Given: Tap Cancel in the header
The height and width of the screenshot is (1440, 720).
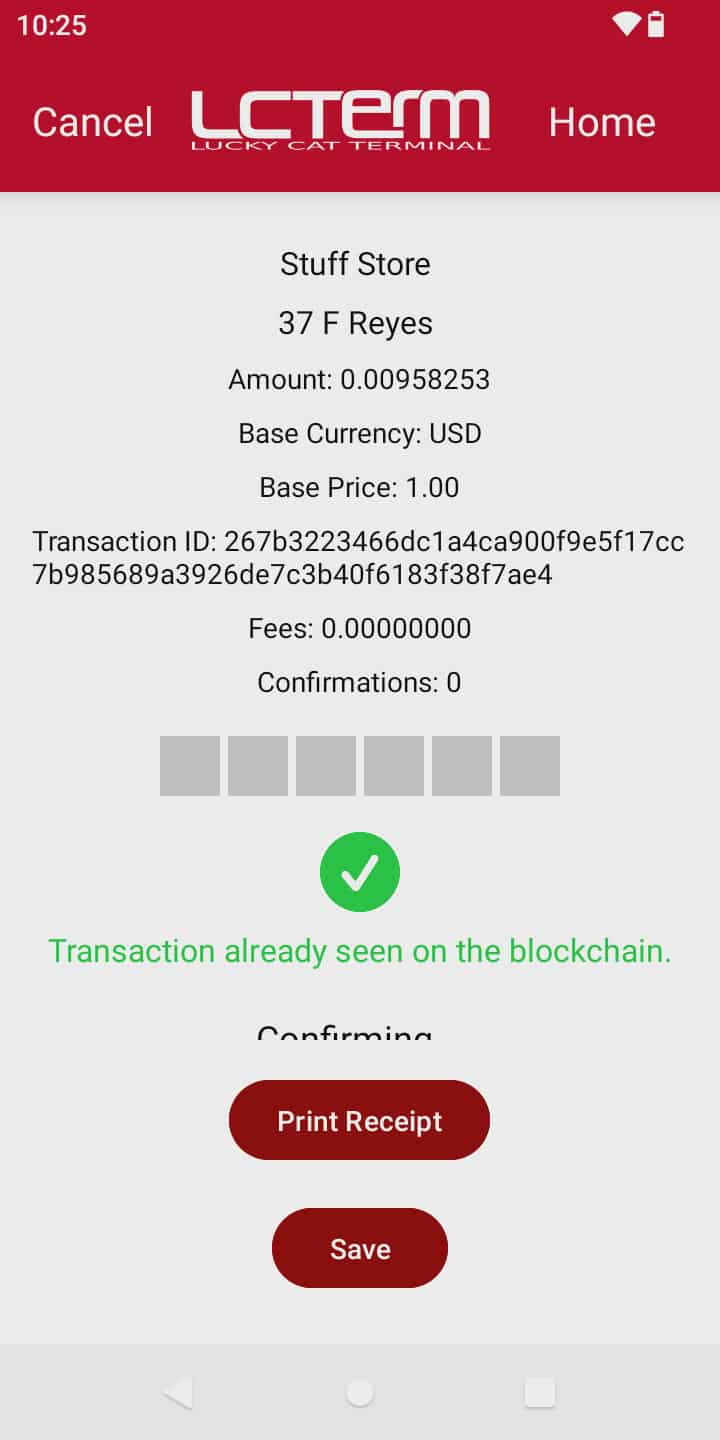Looking at the screenshot, I should pos(92,122).
